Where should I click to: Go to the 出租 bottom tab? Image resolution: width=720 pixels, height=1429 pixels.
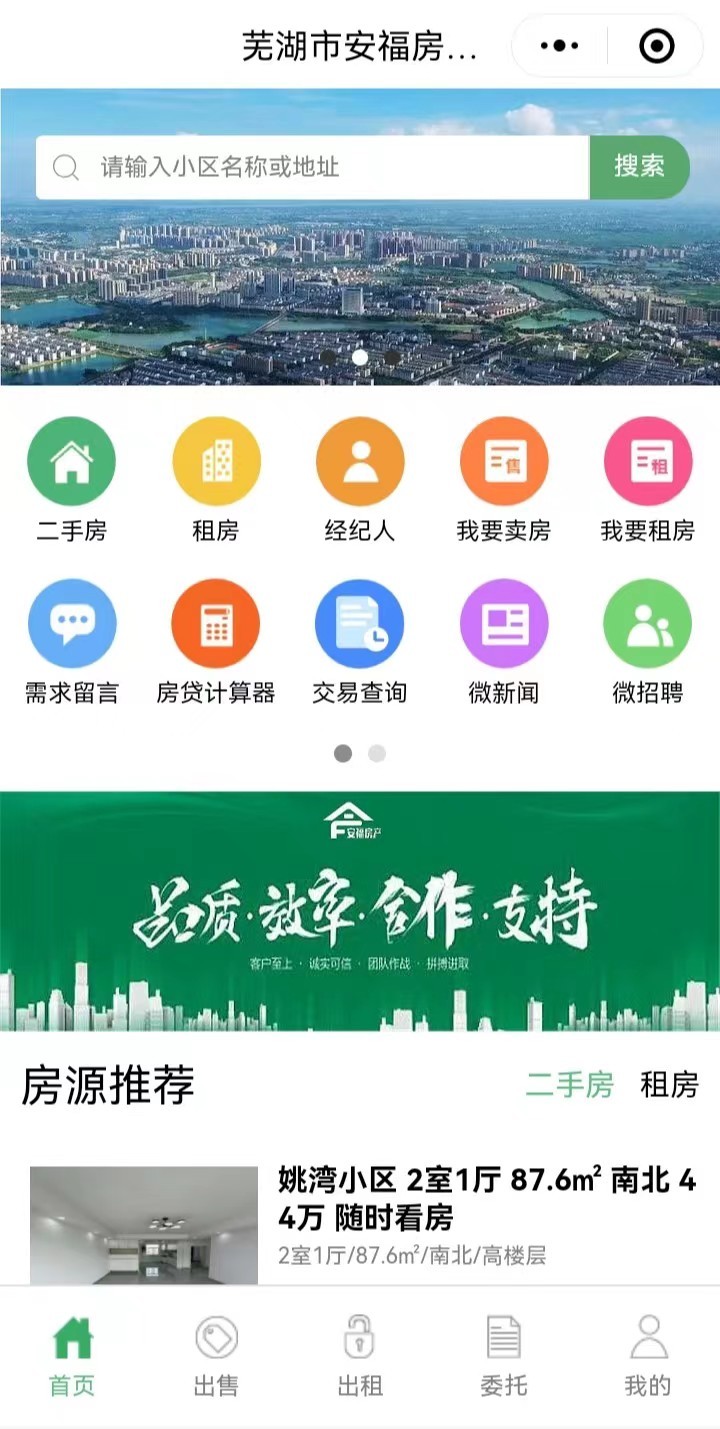(x=360, y=1357)
